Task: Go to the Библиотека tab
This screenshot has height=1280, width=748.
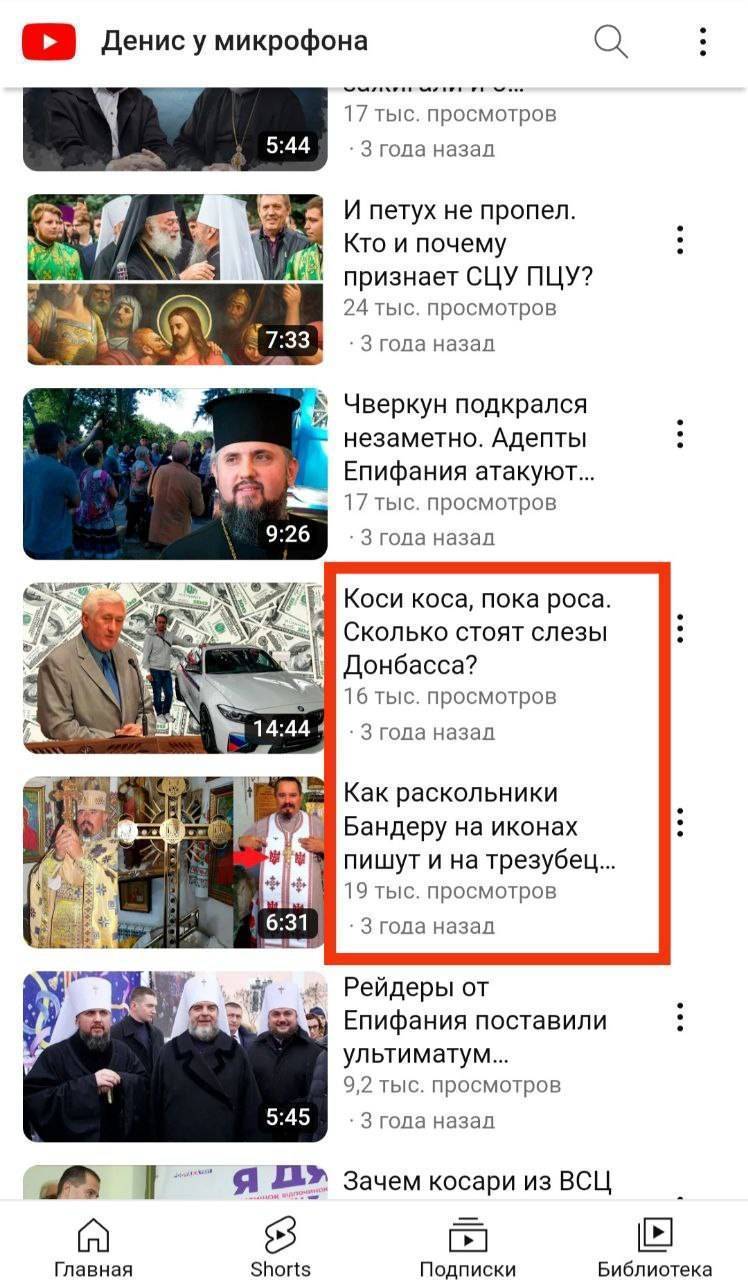Action: (x=654, y=1247)
